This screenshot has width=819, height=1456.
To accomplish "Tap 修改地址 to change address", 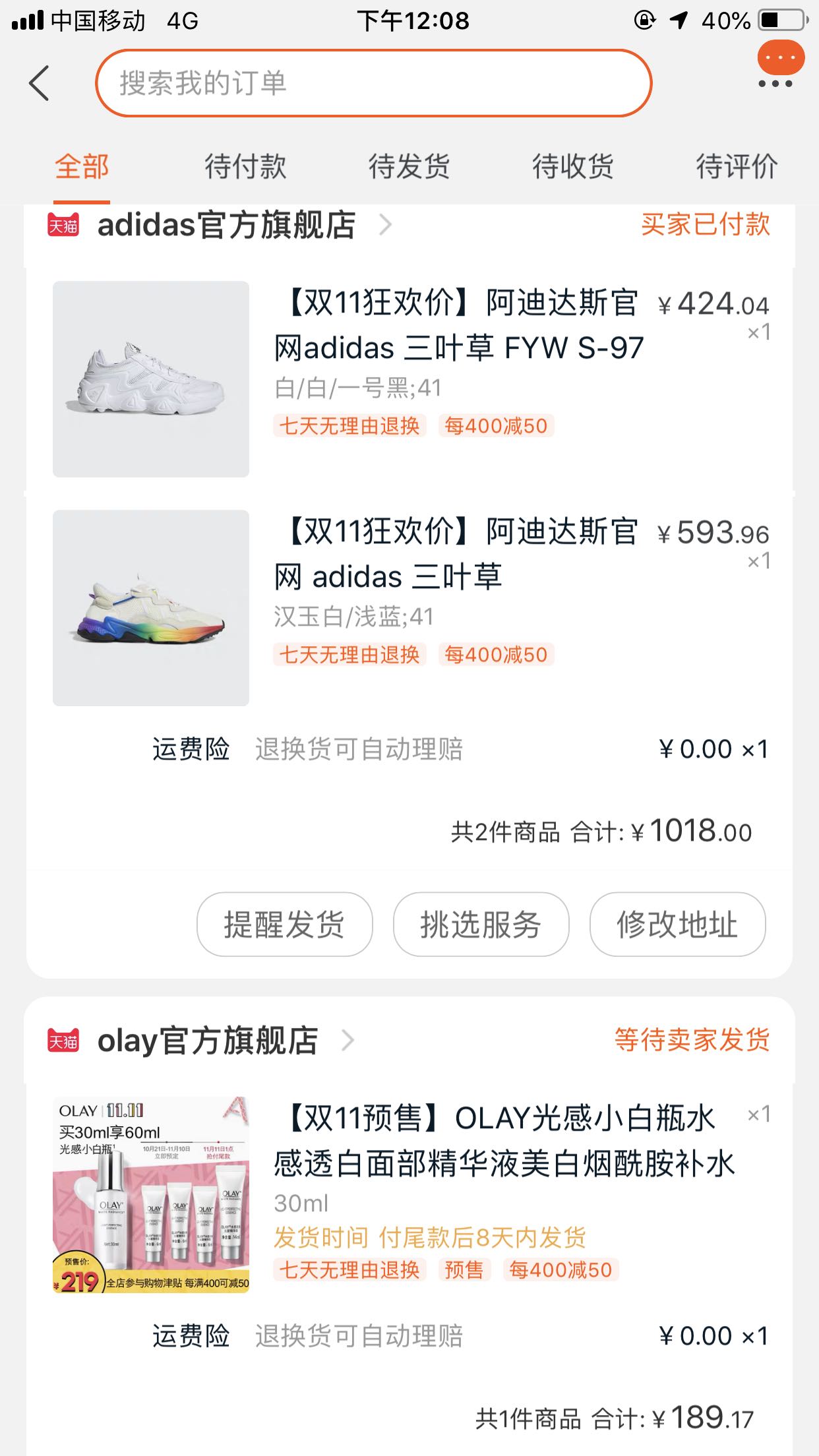I will pos(677,924).
